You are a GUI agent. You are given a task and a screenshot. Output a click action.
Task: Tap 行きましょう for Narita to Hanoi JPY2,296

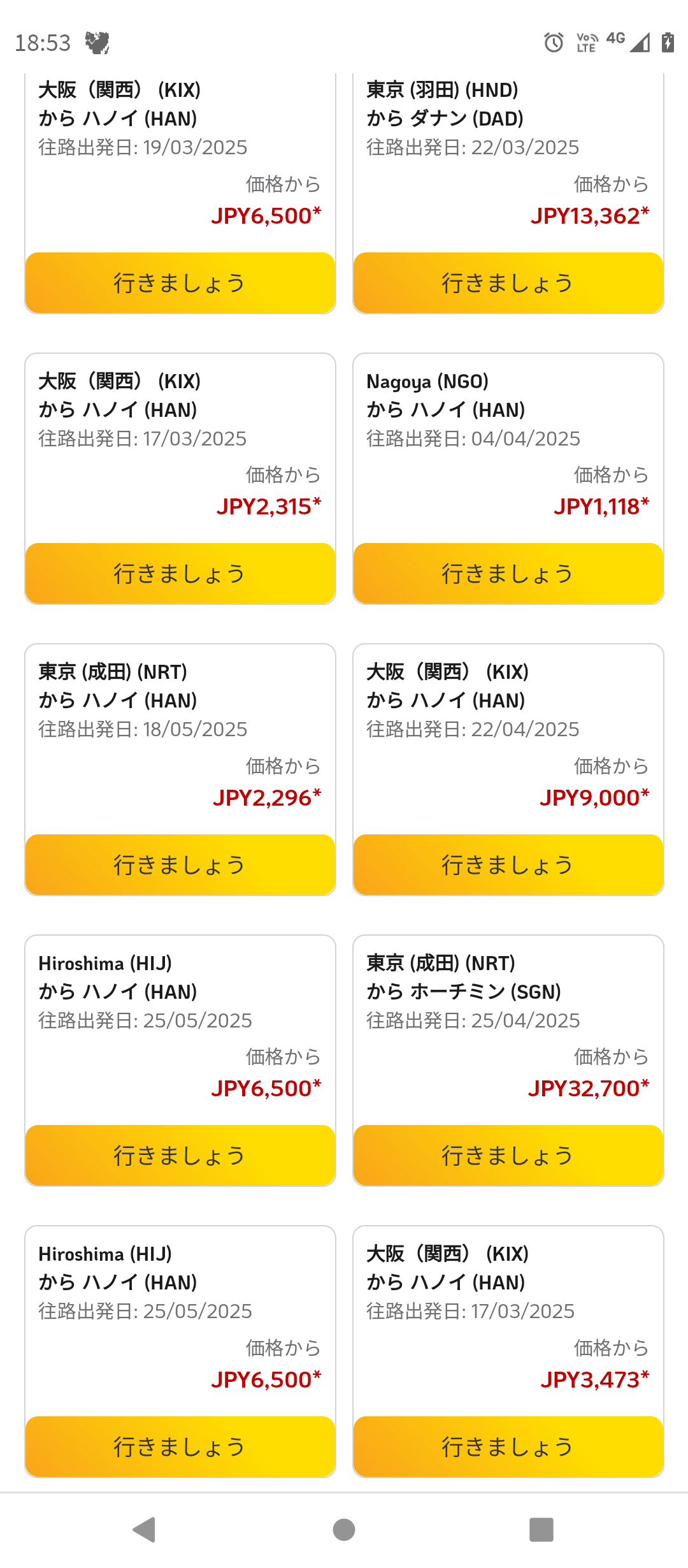180,865
